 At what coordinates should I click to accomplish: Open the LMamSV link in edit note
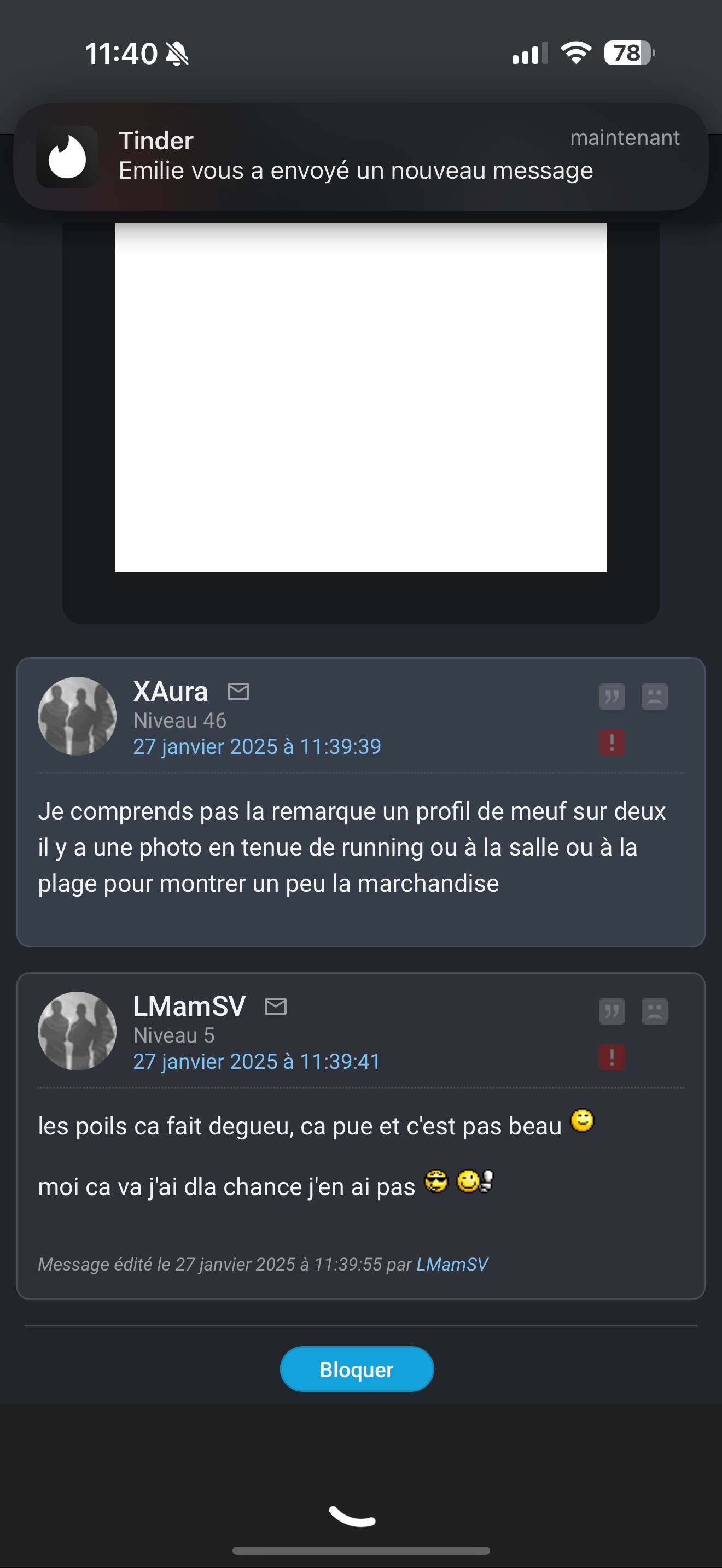(452, 1264)
